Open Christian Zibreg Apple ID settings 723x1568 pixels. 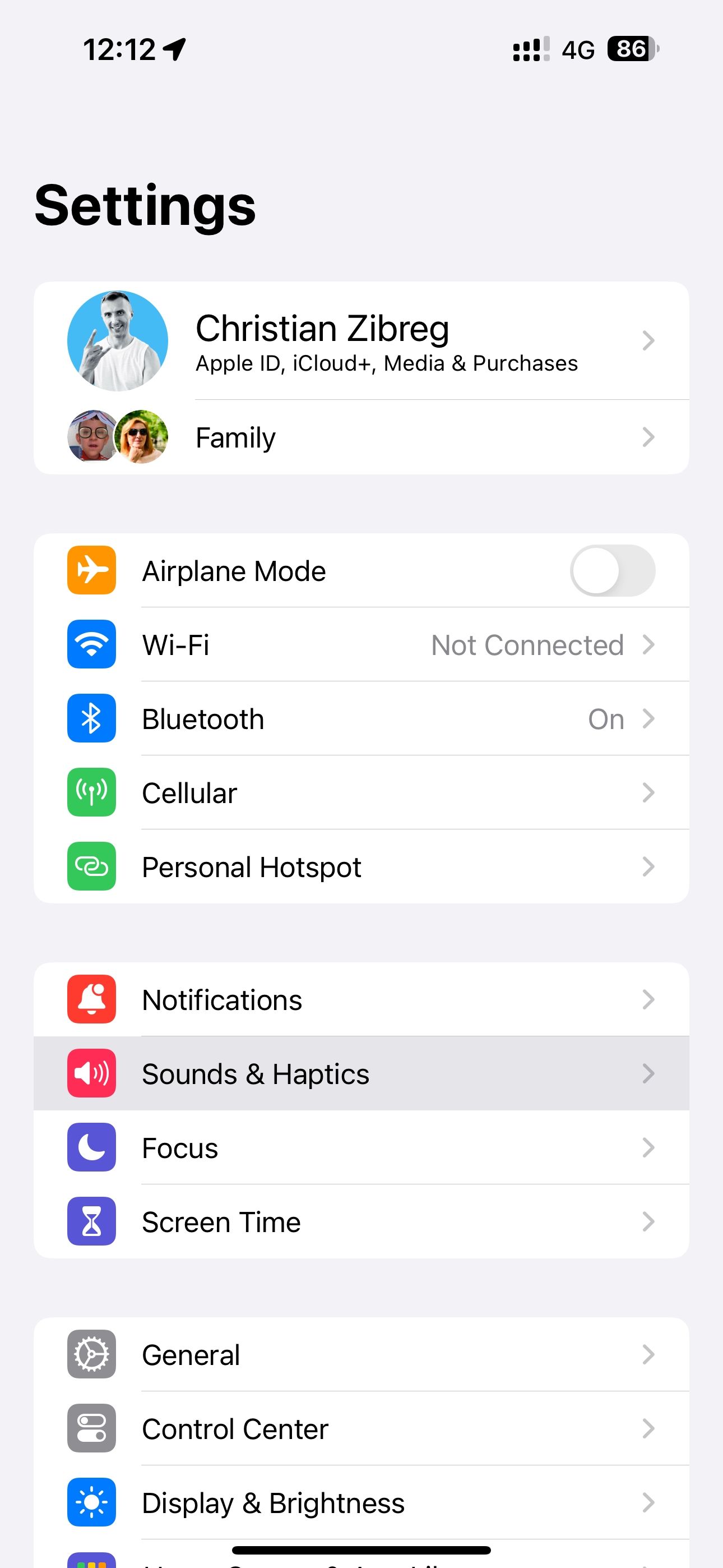[x=361, y=341]
